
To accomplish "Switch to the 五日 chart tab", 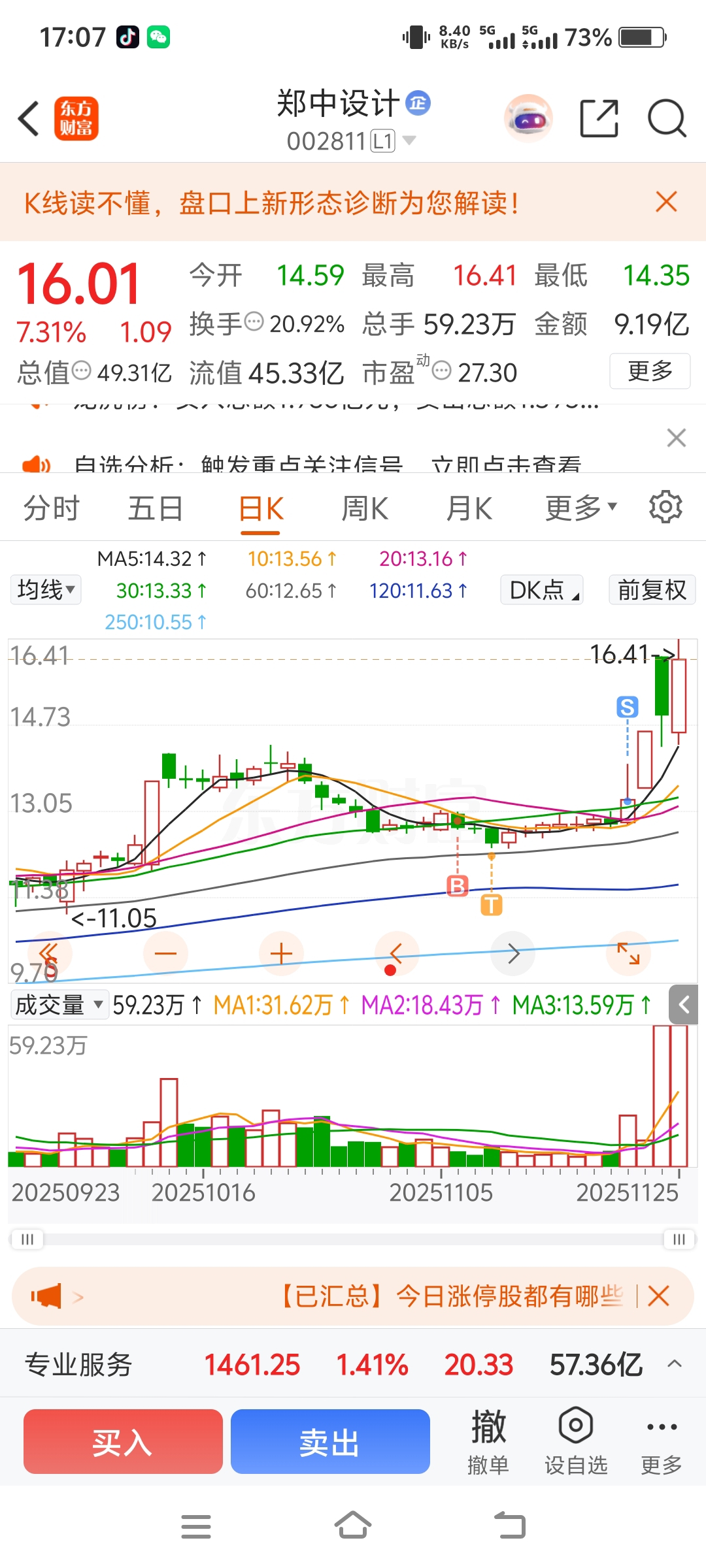I will pos(155,508).
